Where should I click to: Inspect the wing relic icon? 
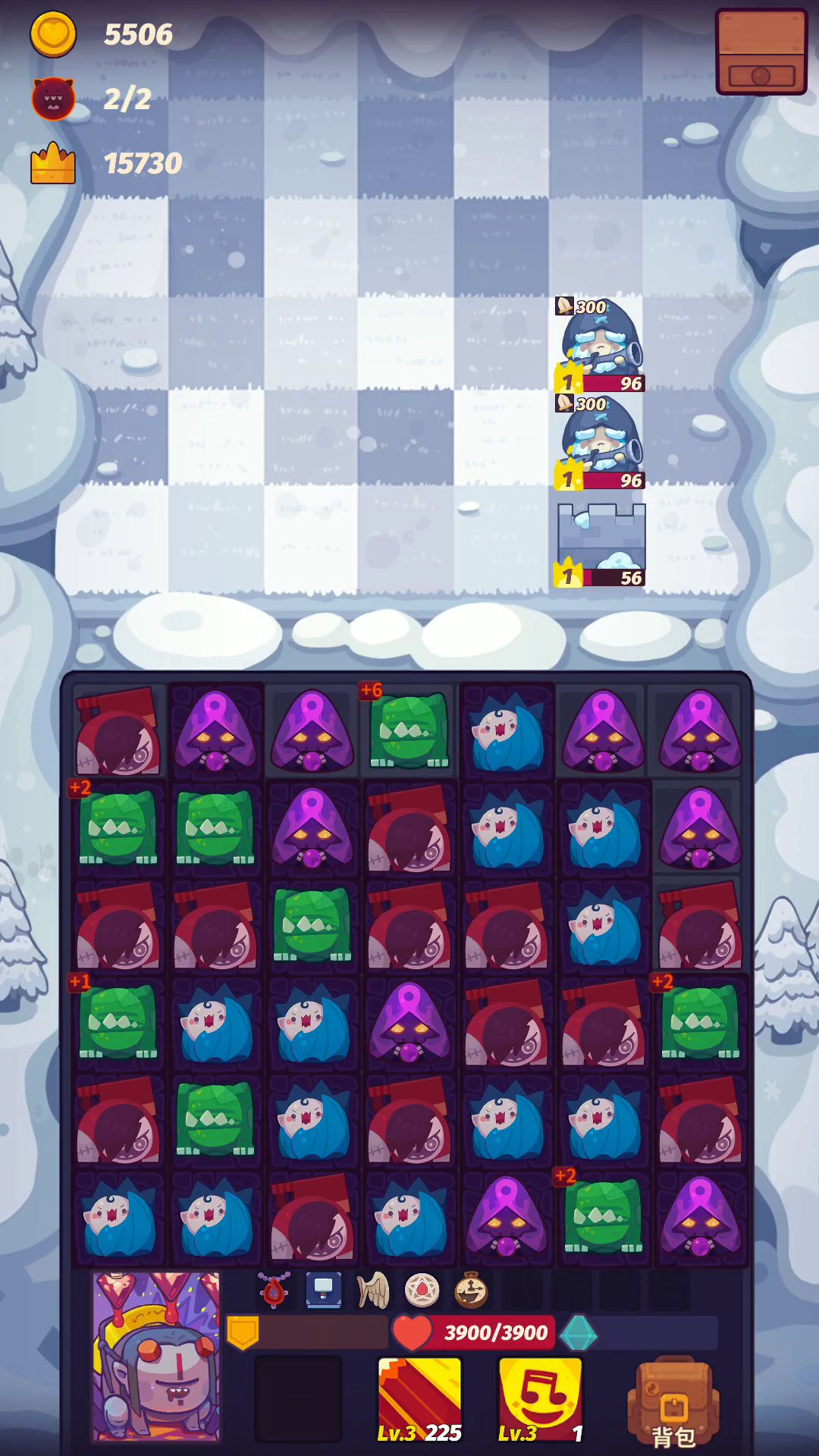(373, 1290)
